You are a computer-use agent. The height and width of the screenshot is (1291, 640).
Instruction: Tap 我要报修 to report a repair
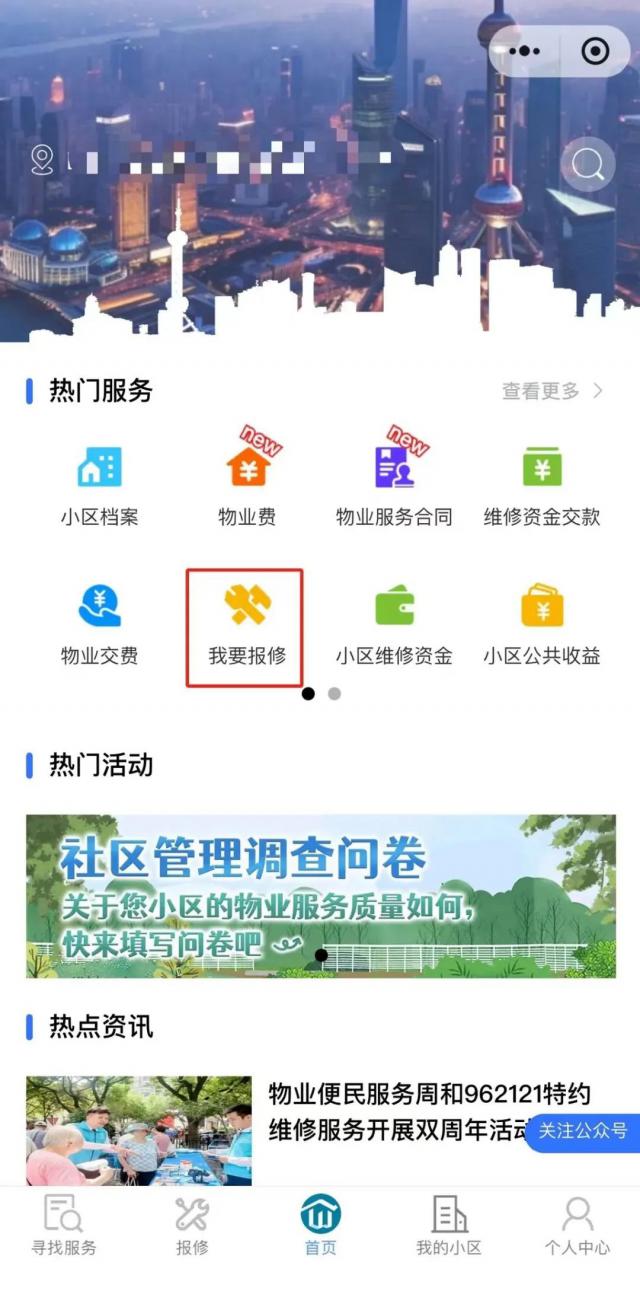246,627
